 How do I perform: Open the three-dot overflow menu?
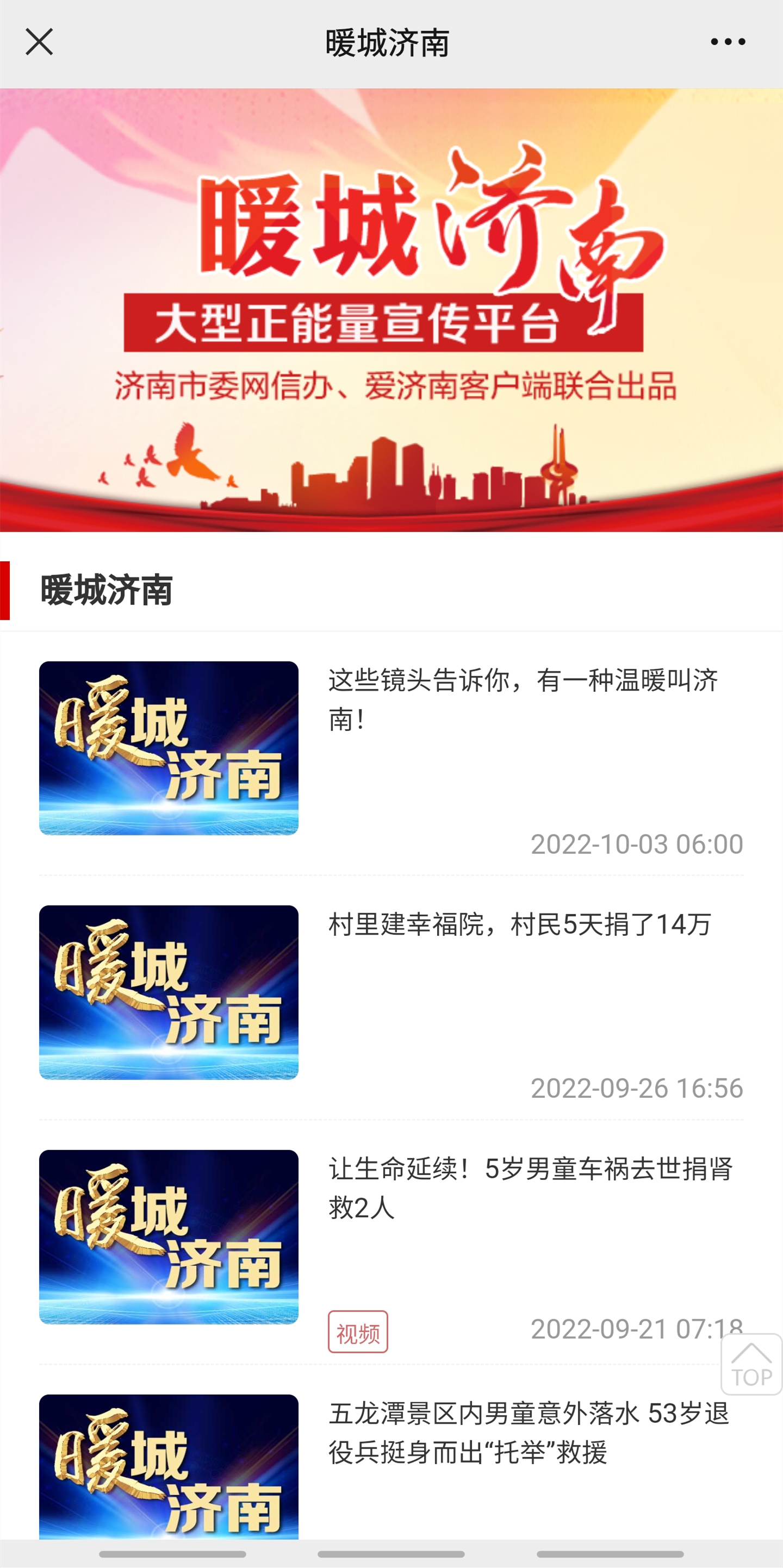(728, 42)
